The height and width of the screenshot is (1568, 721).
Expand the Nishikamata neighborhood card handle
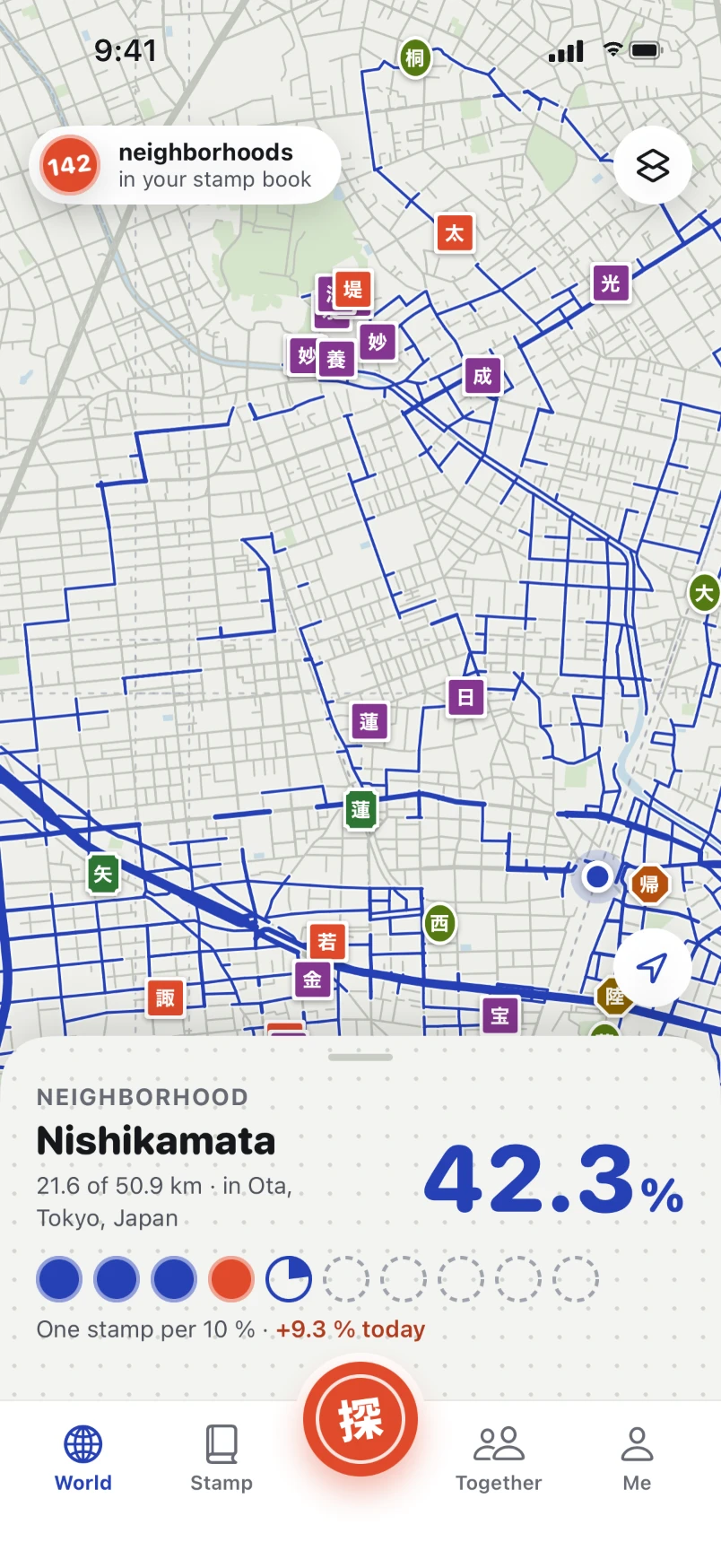[360, 1057]
